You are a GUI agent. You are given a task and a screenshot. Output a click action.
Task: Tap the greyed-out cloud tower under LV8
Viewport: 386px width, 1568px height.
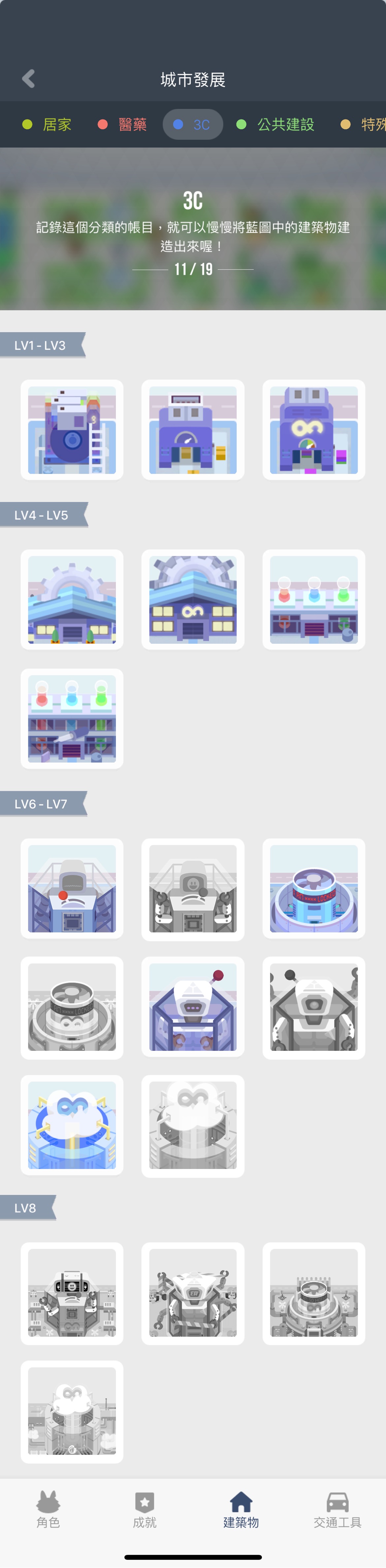[x=72, y=1411]
